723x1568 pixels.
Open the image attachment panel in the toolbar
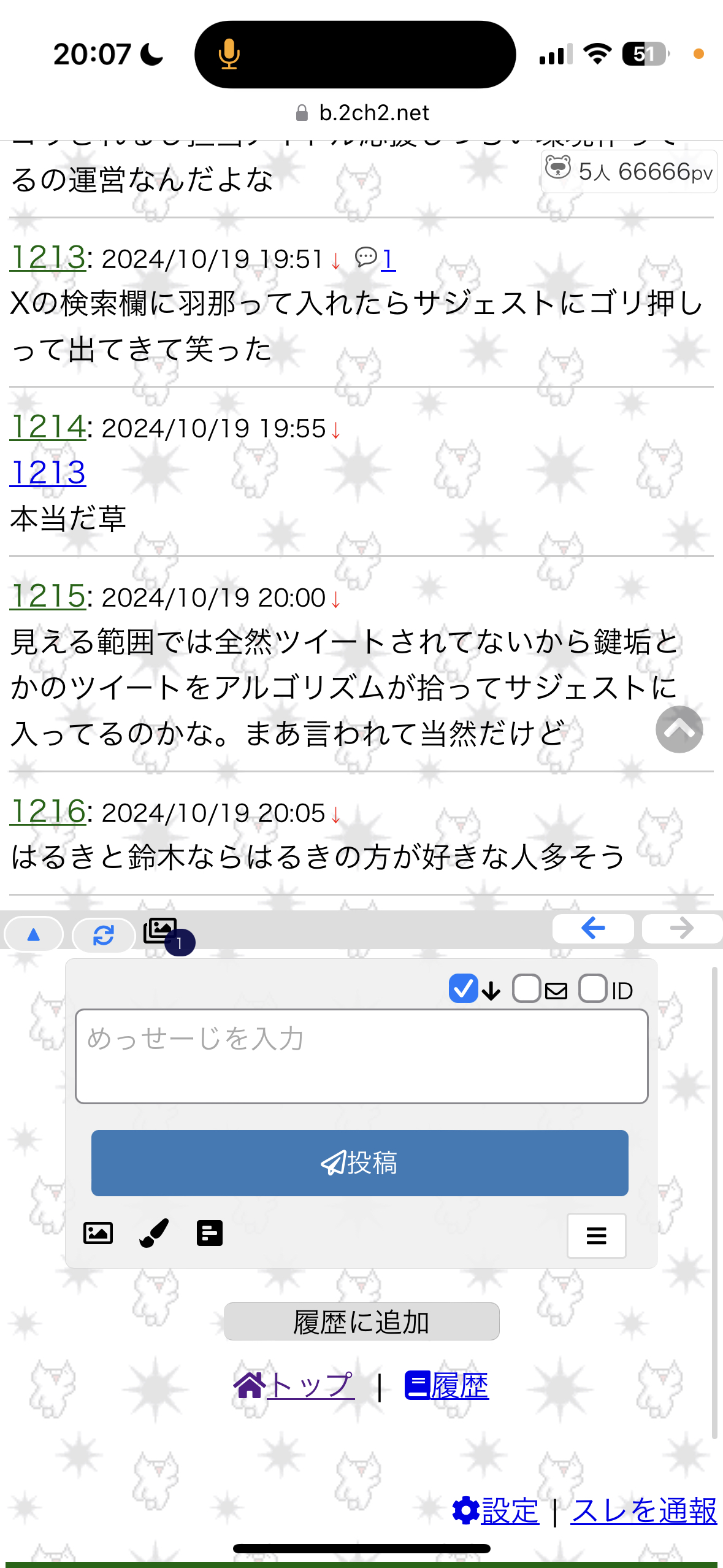coord(159,930)
